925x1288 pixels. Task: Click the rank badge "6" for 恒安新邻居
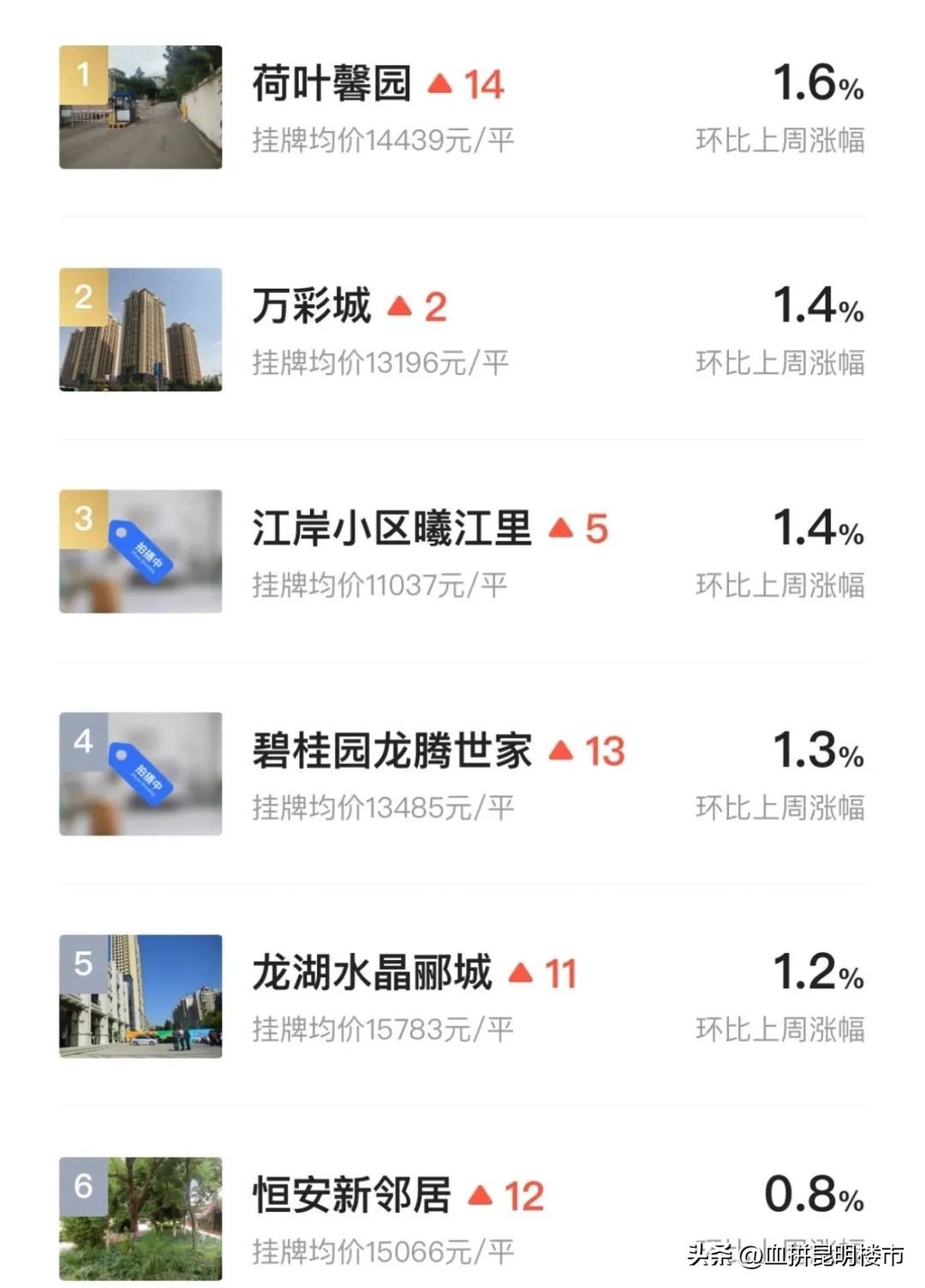tap(81, 1186)
